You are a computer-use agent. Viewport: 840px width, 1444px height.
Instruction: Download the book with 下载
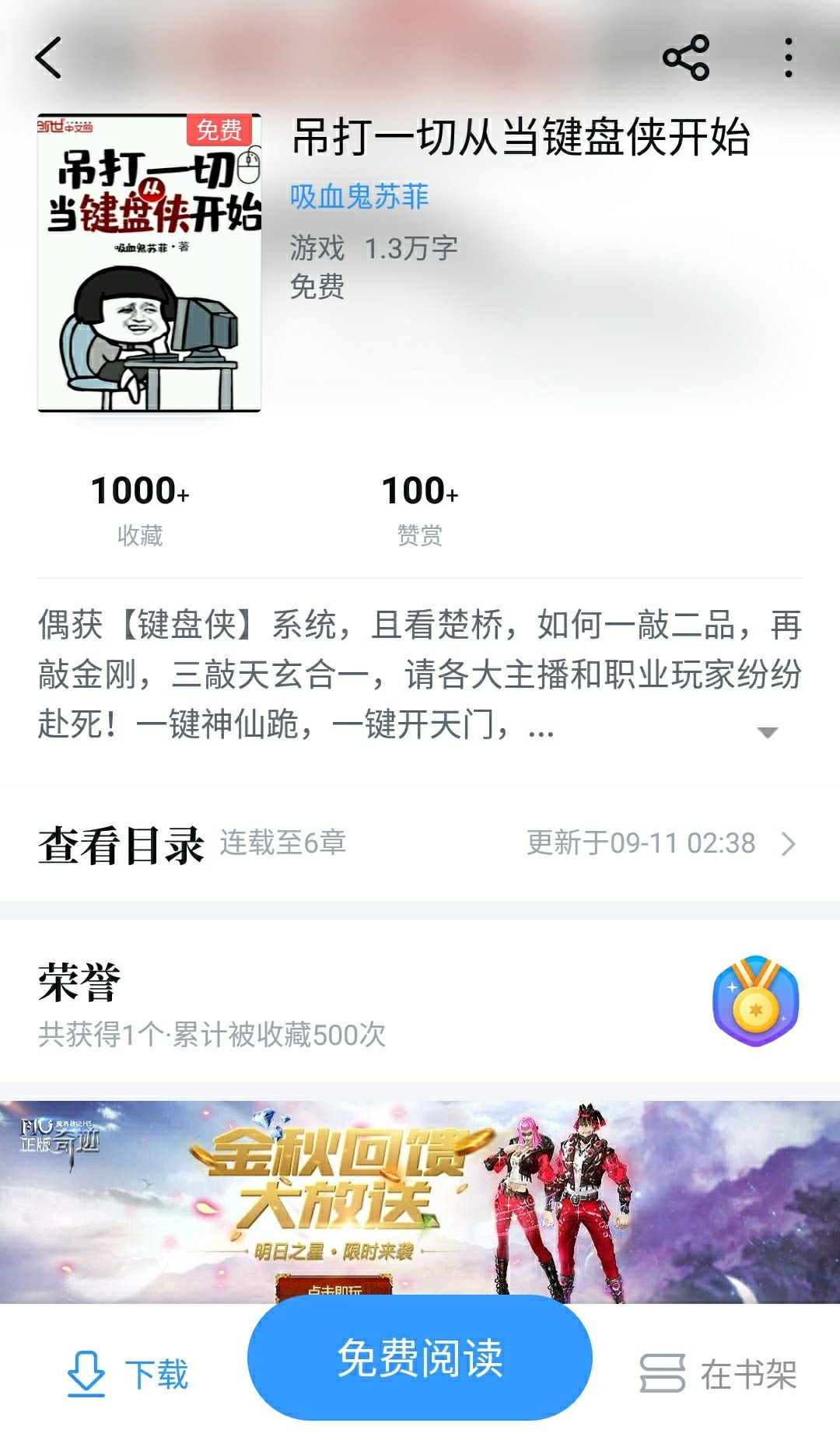[128, 1374]
